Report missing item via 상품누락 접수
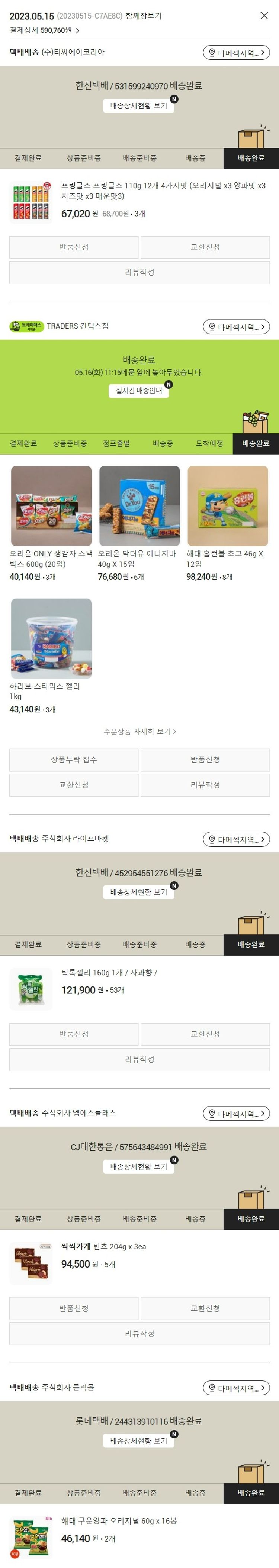279x1568 pixels. click(74, 759)
